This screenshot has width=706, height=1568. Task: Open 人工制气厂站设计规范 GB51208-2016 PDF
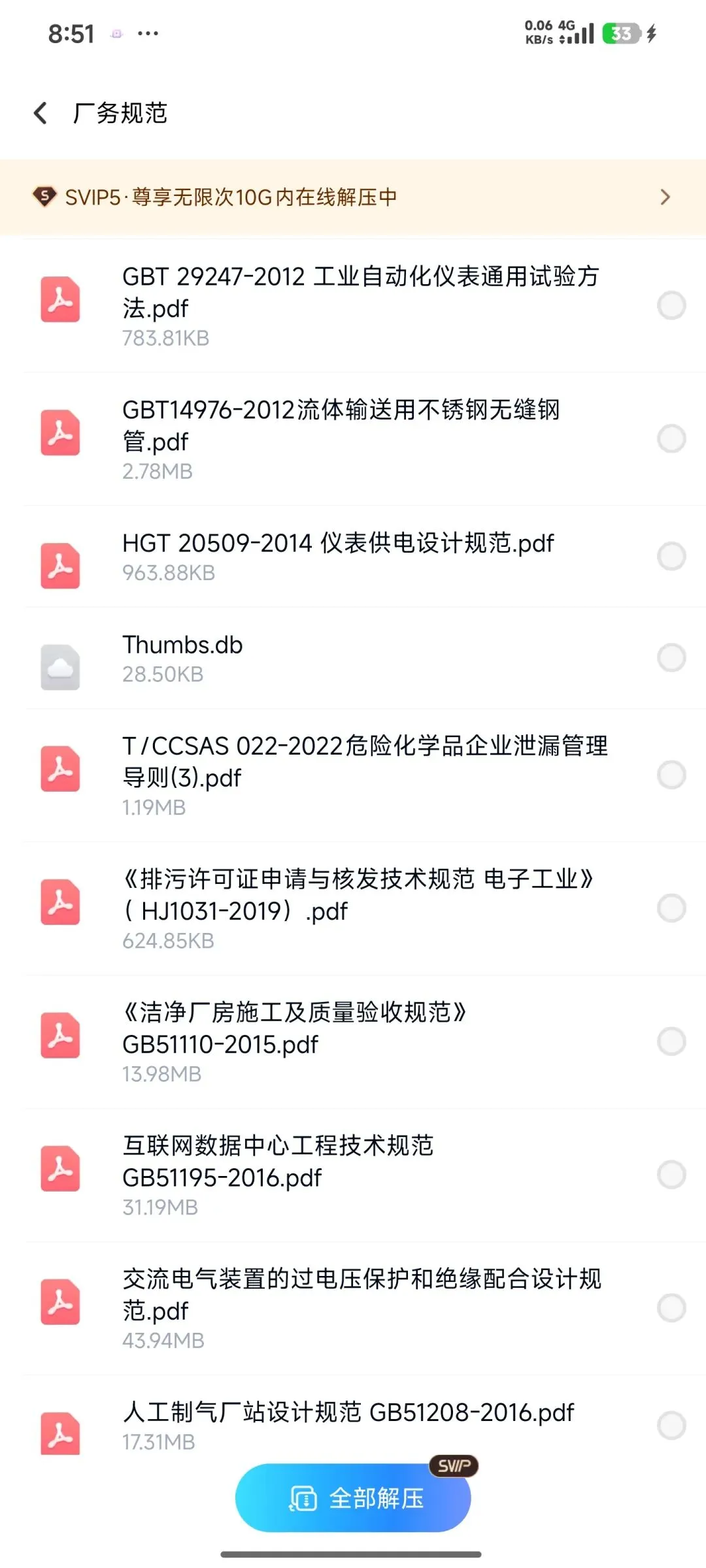point(348,1413)
